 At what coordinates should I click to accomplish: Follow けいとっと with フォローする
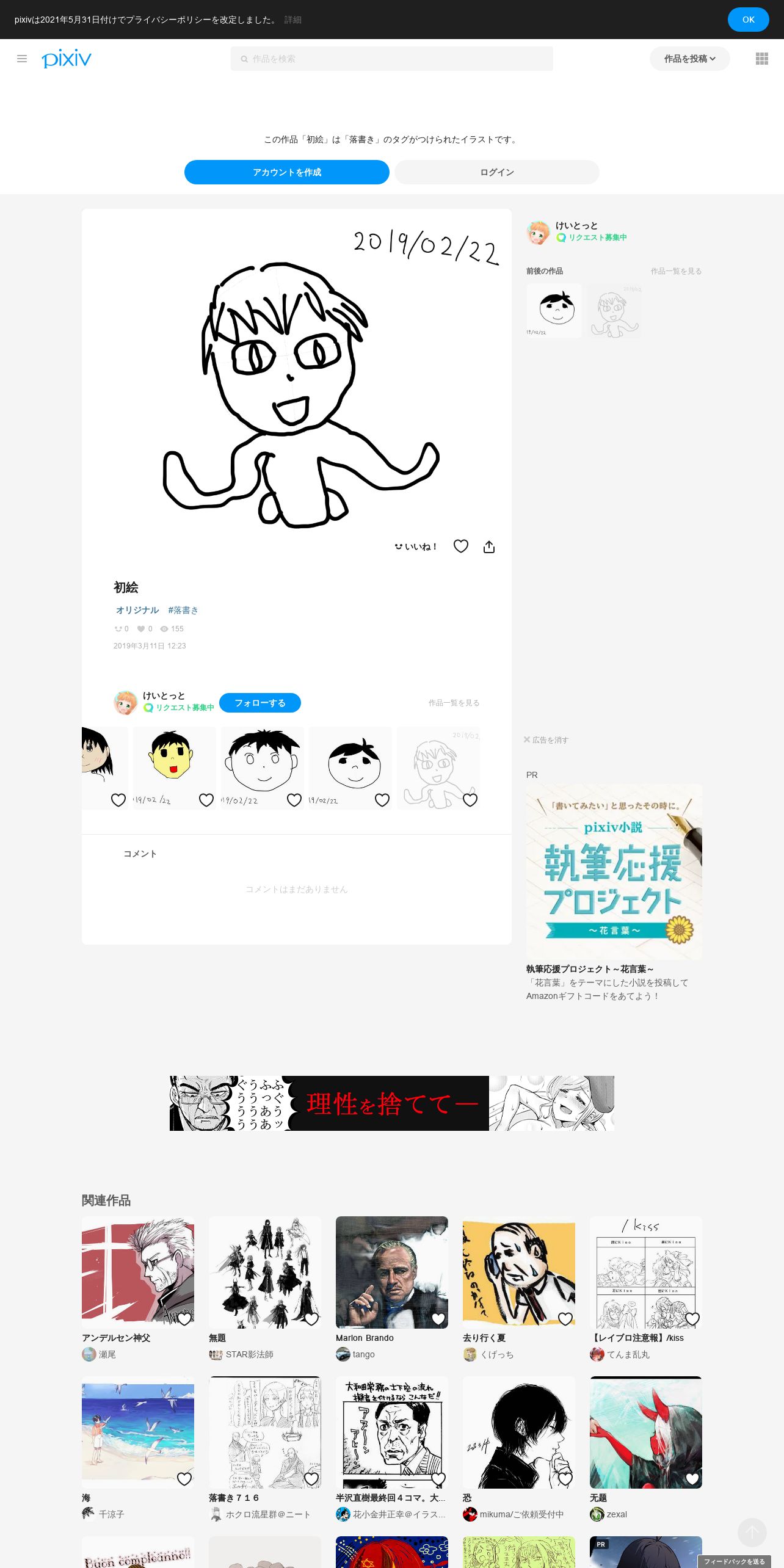tap(260, 703)
